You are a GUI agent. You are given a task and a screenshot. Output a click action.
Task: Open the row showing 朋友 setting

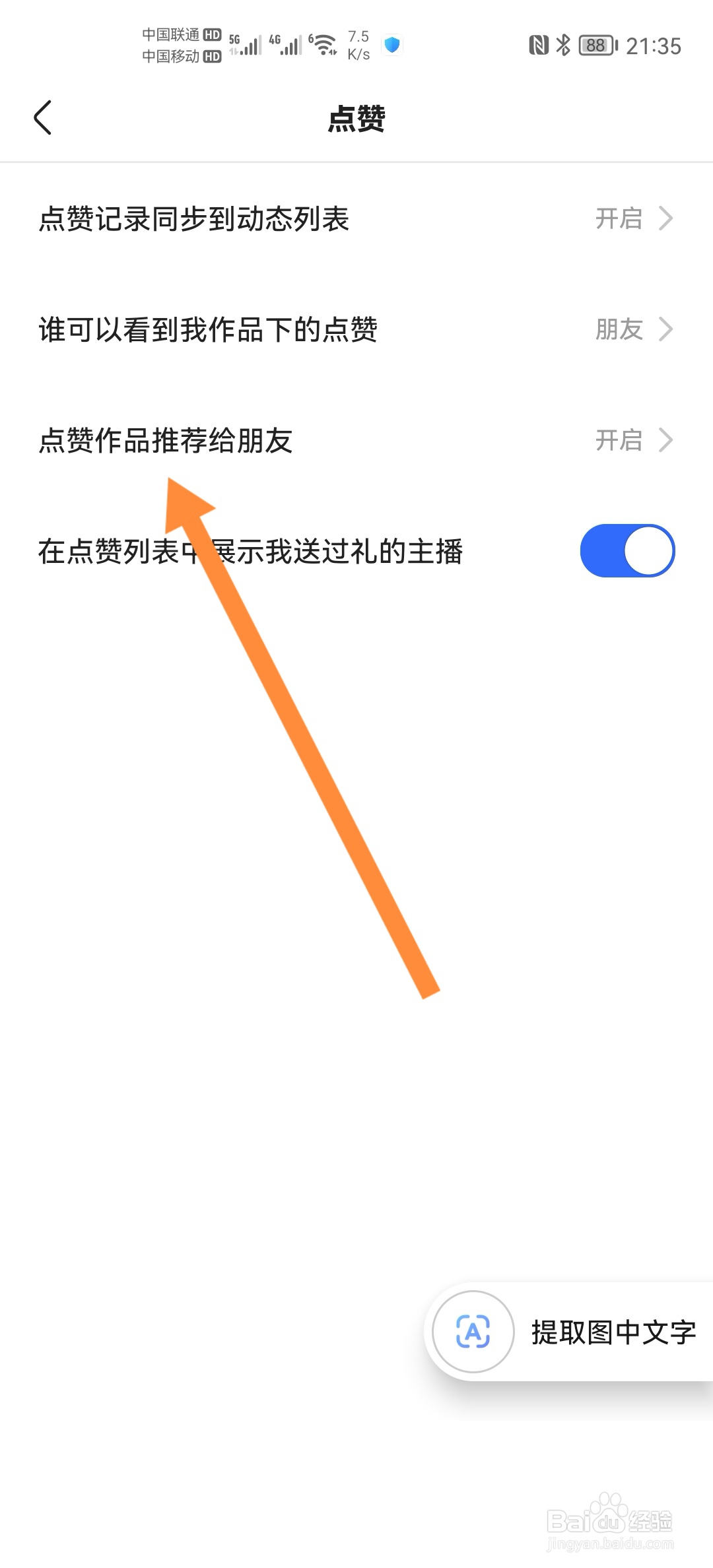[619, 330]
